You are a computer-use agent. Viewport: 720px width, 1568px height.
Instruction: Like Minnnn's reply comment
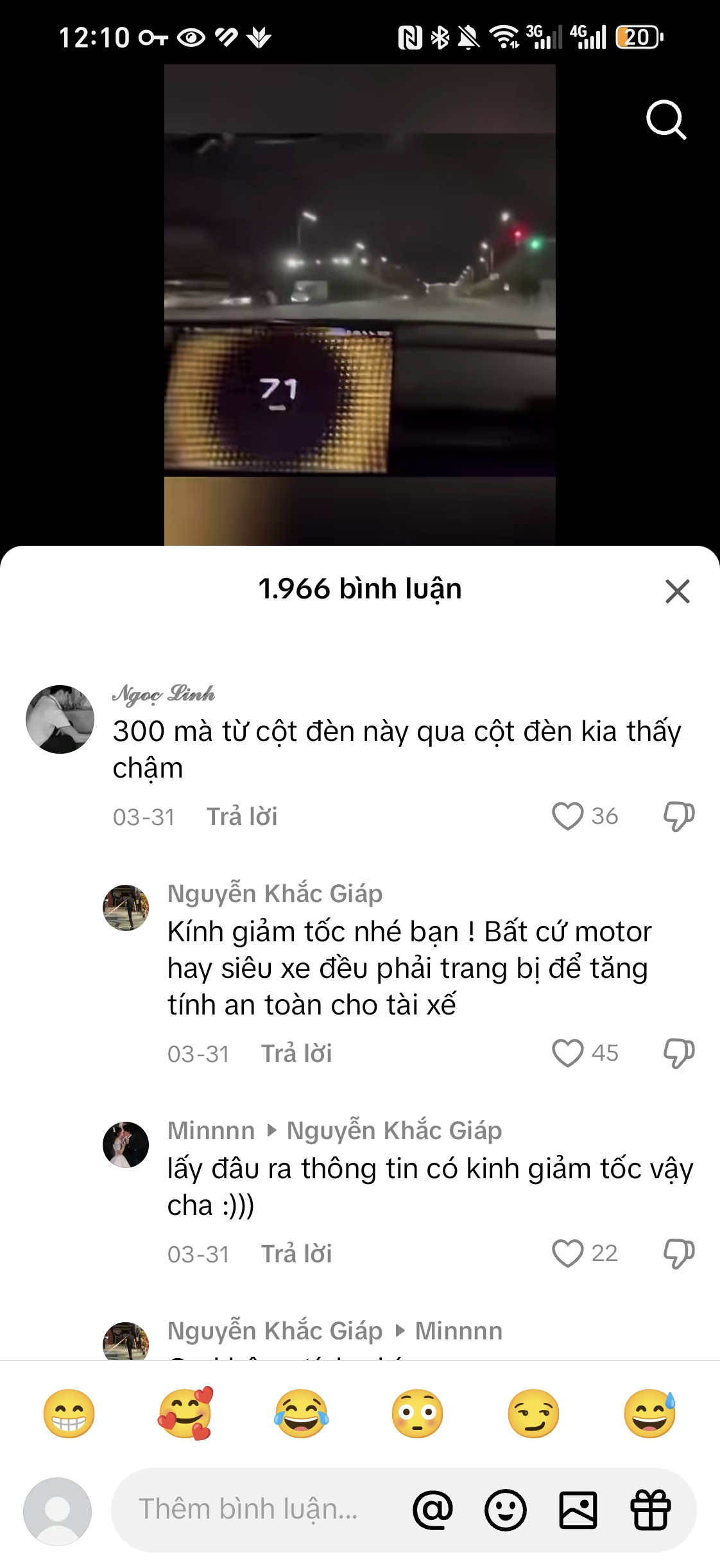[x=568, y=1253]
